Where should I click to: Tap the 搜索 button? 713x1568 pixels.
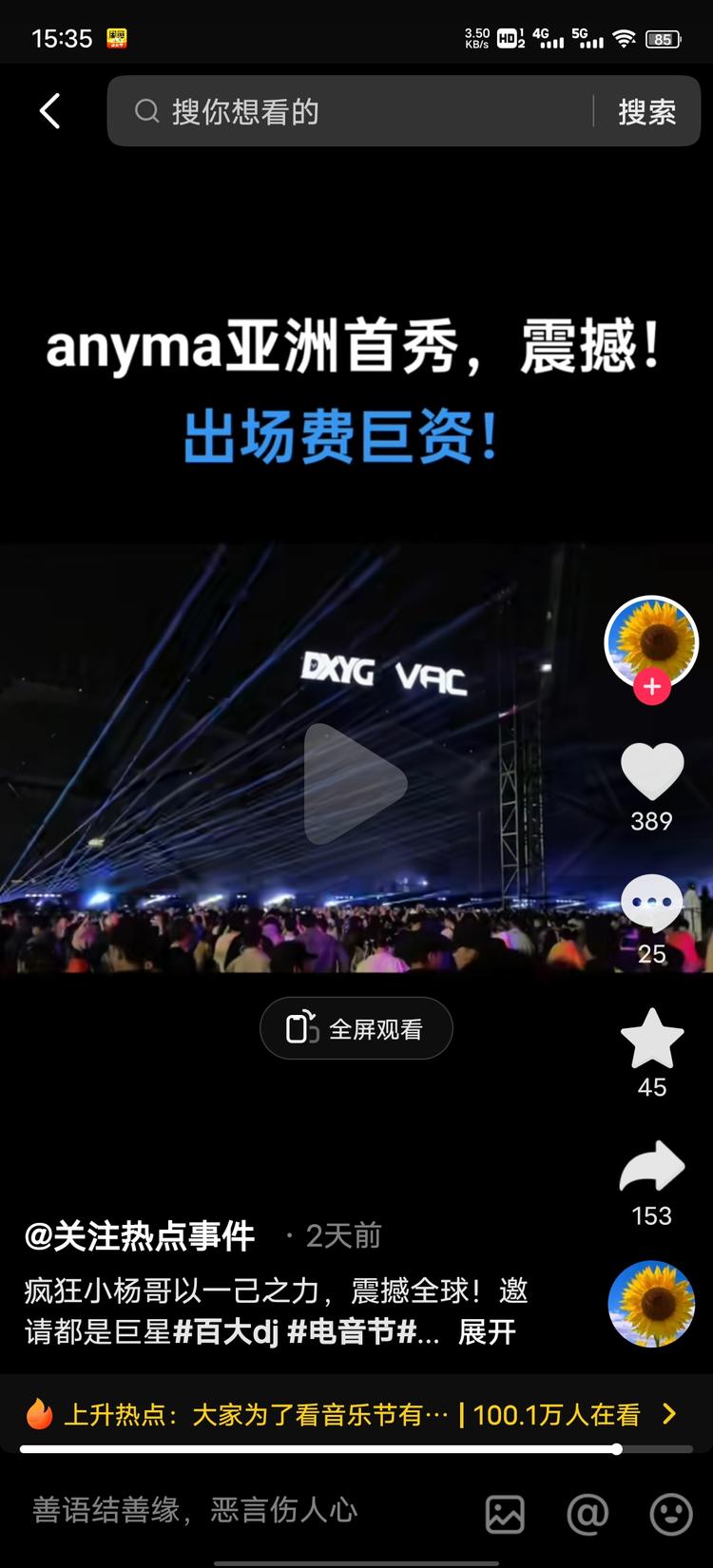(x=646, y=111)
